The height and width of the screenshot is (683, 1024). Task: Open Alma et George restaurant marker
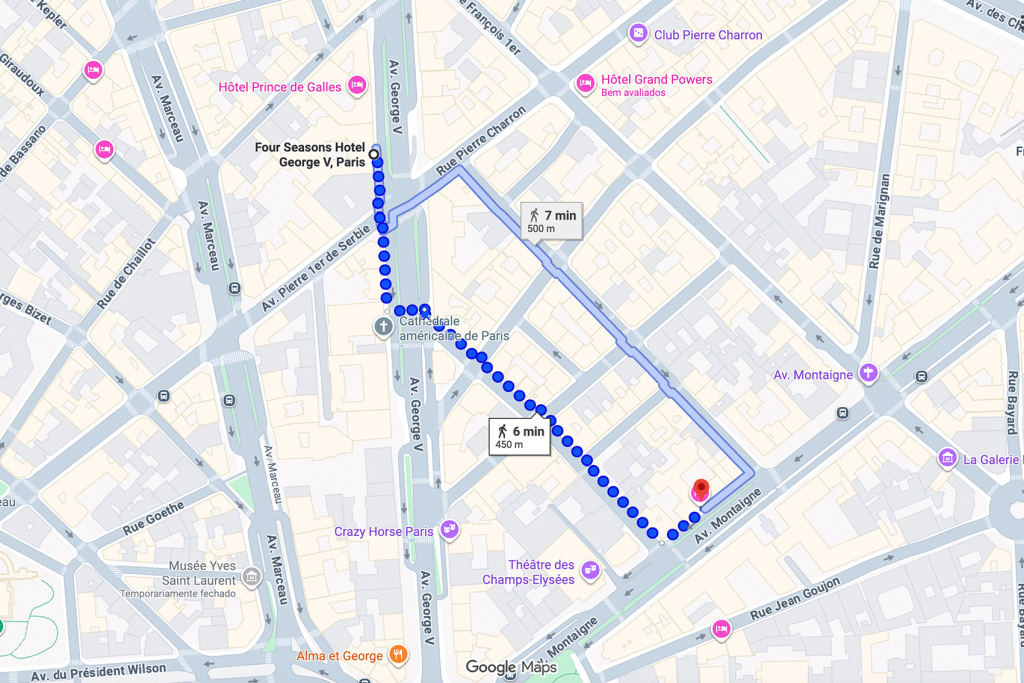pos(399,655)
